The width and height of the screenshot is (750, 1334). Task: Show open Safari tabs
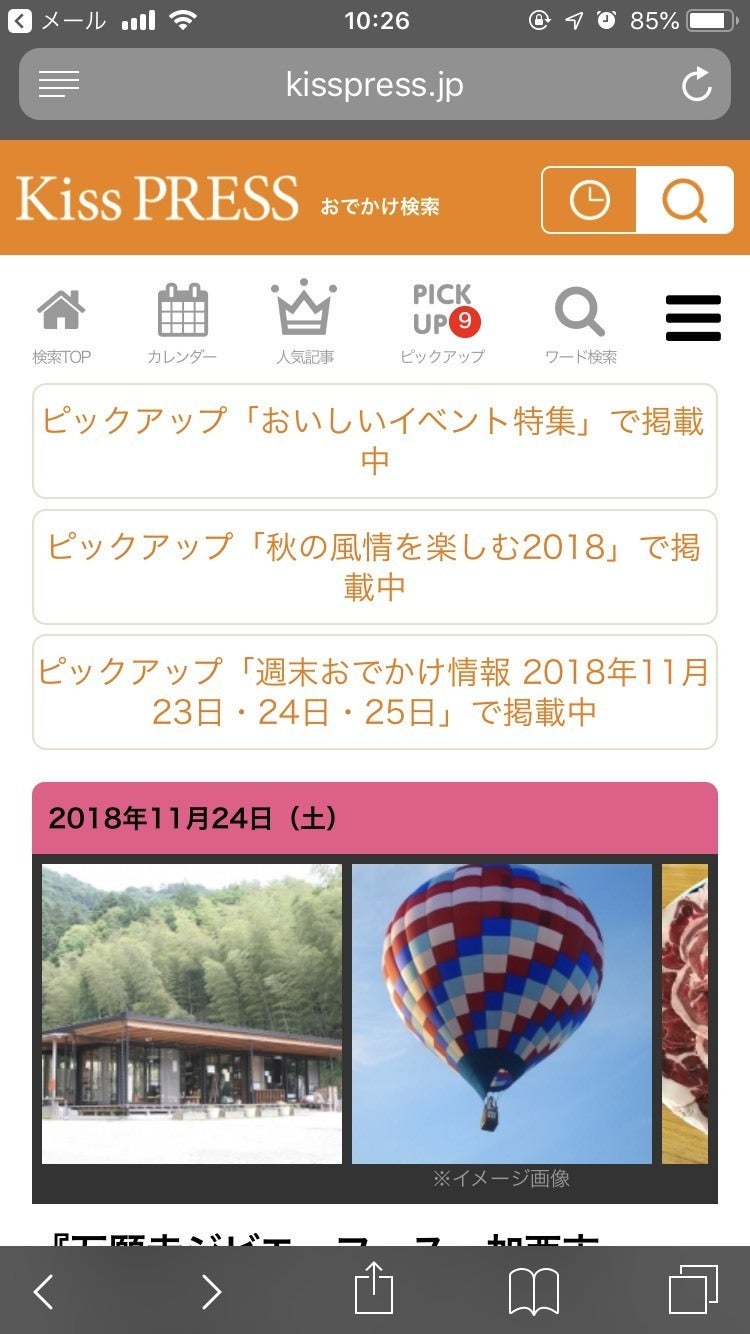click(692, 1290)
